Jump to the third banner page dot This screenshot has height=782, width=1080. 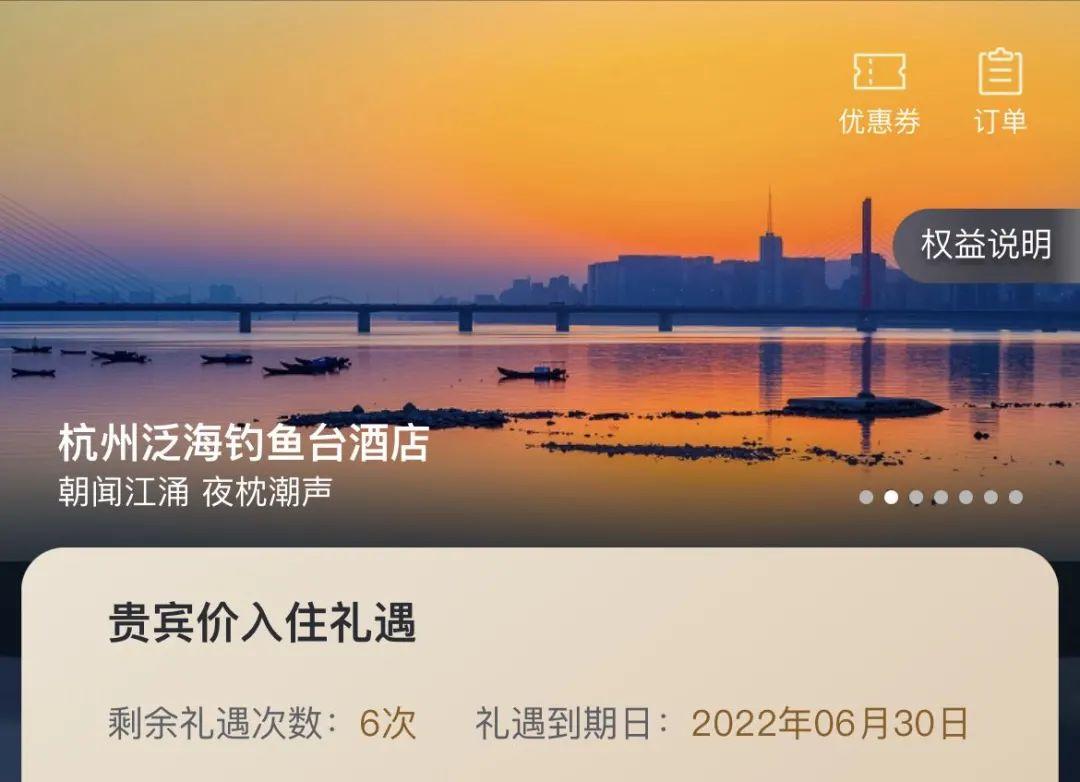(x=916, y=497)
